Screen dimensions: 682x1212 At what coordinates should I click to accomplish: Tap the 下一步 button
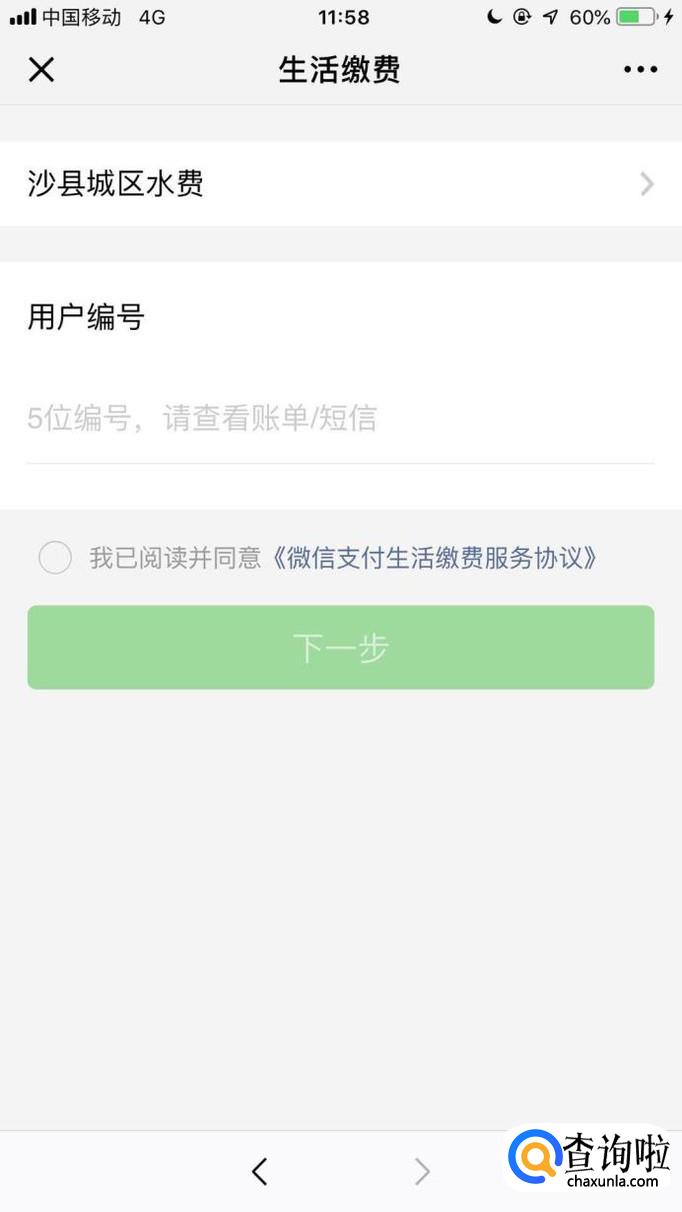point(340,647)
